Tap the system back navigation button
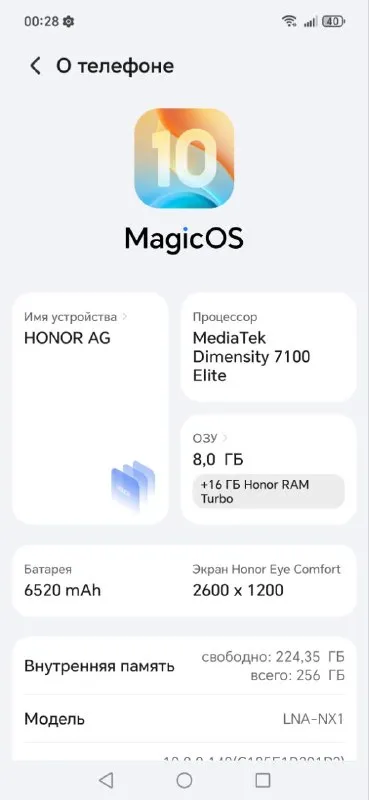Viewport: 369px width, 800px height. [106, 780]
